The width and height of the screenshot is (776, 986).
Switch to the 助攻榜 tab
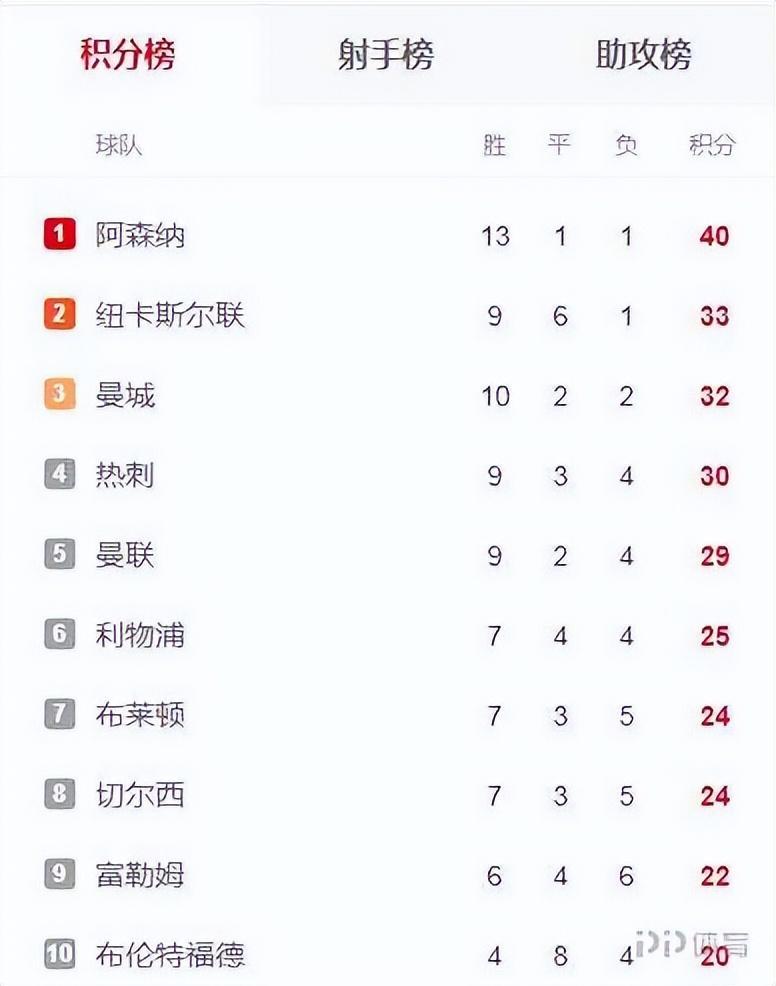[x=643, y=55]
